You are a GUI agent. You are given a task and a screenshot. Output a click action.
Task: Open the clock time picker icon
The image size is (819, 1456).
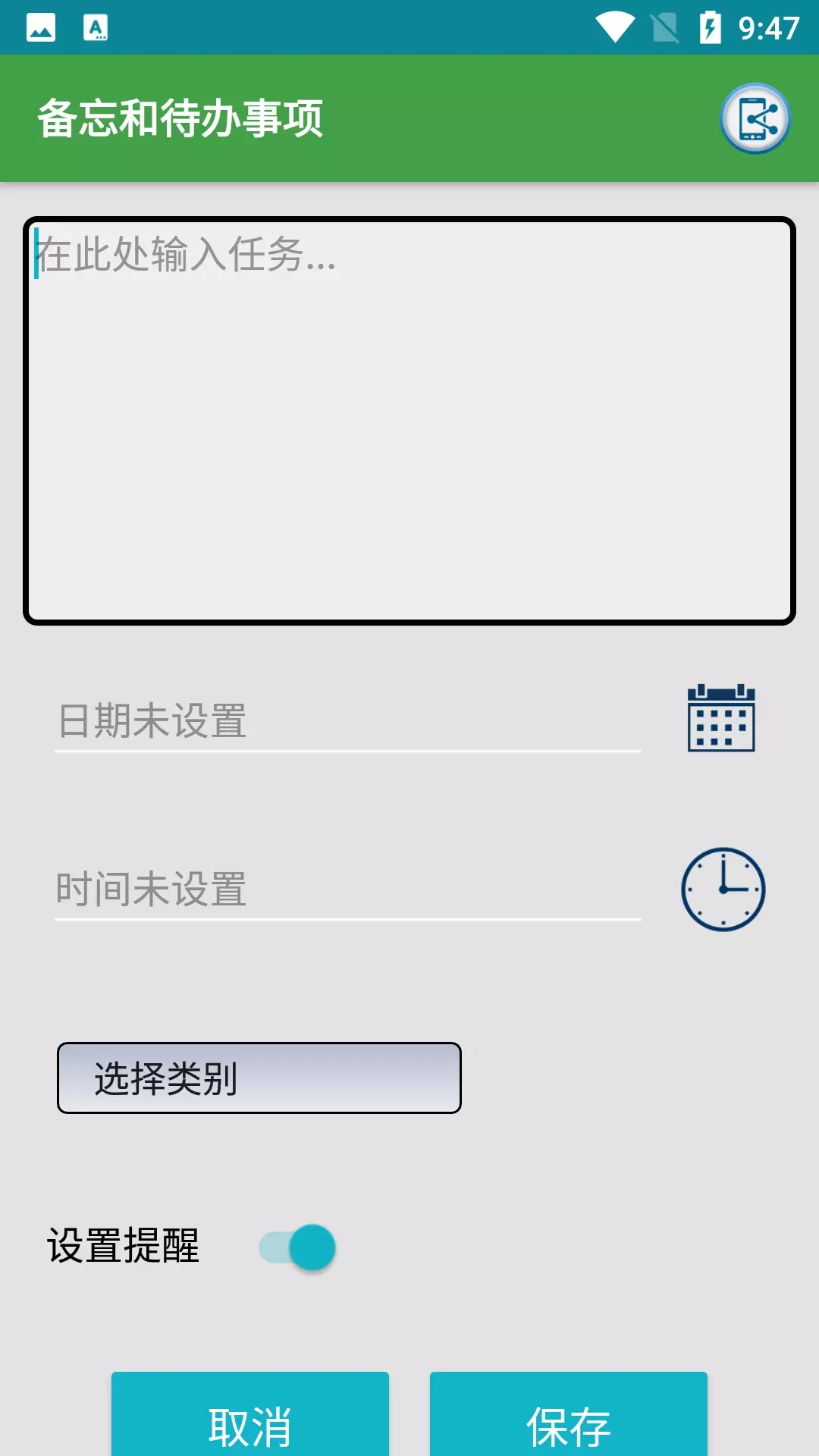(x=723, y=889)
